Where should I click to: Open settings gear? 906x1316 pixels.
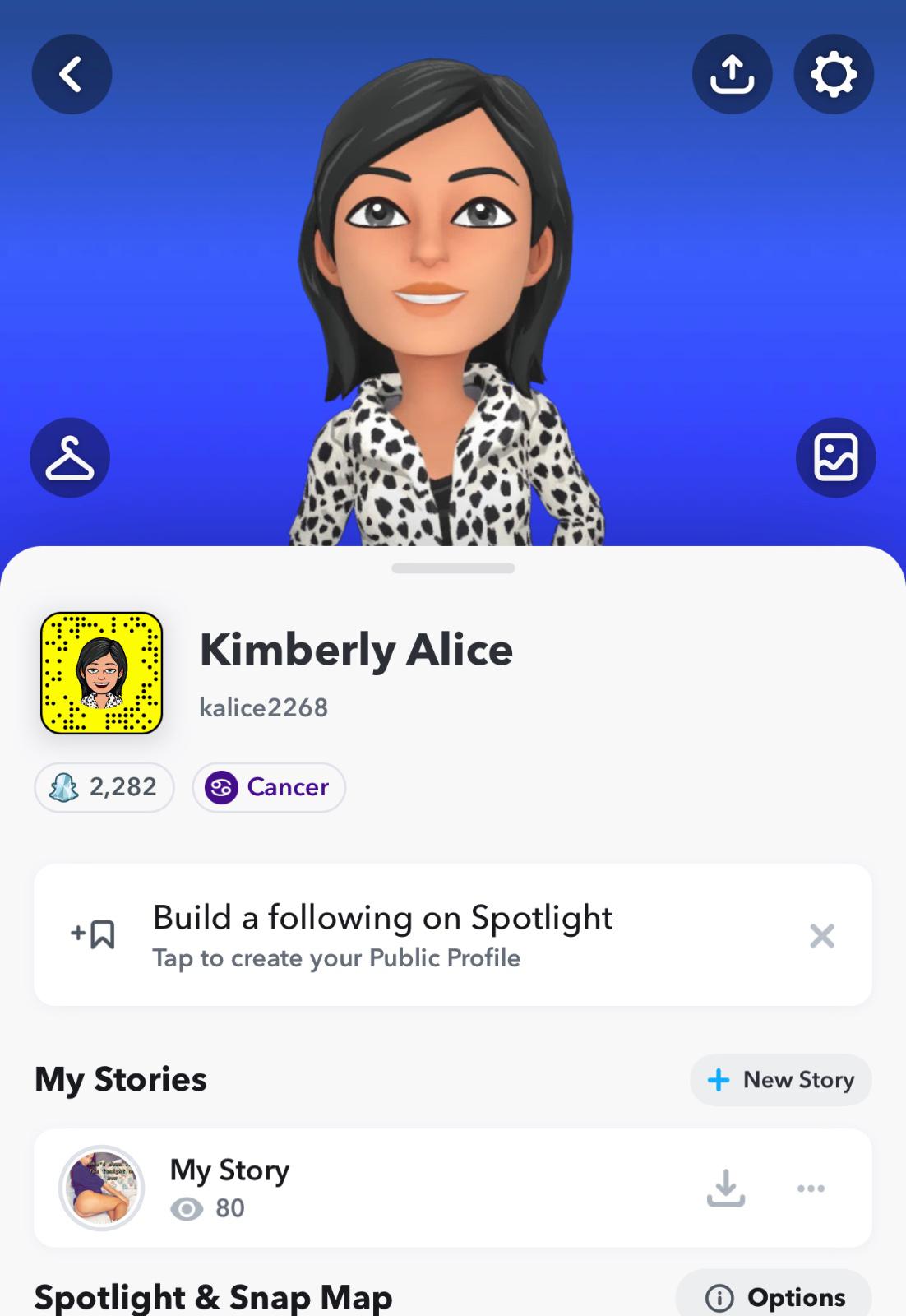[833, 74]
